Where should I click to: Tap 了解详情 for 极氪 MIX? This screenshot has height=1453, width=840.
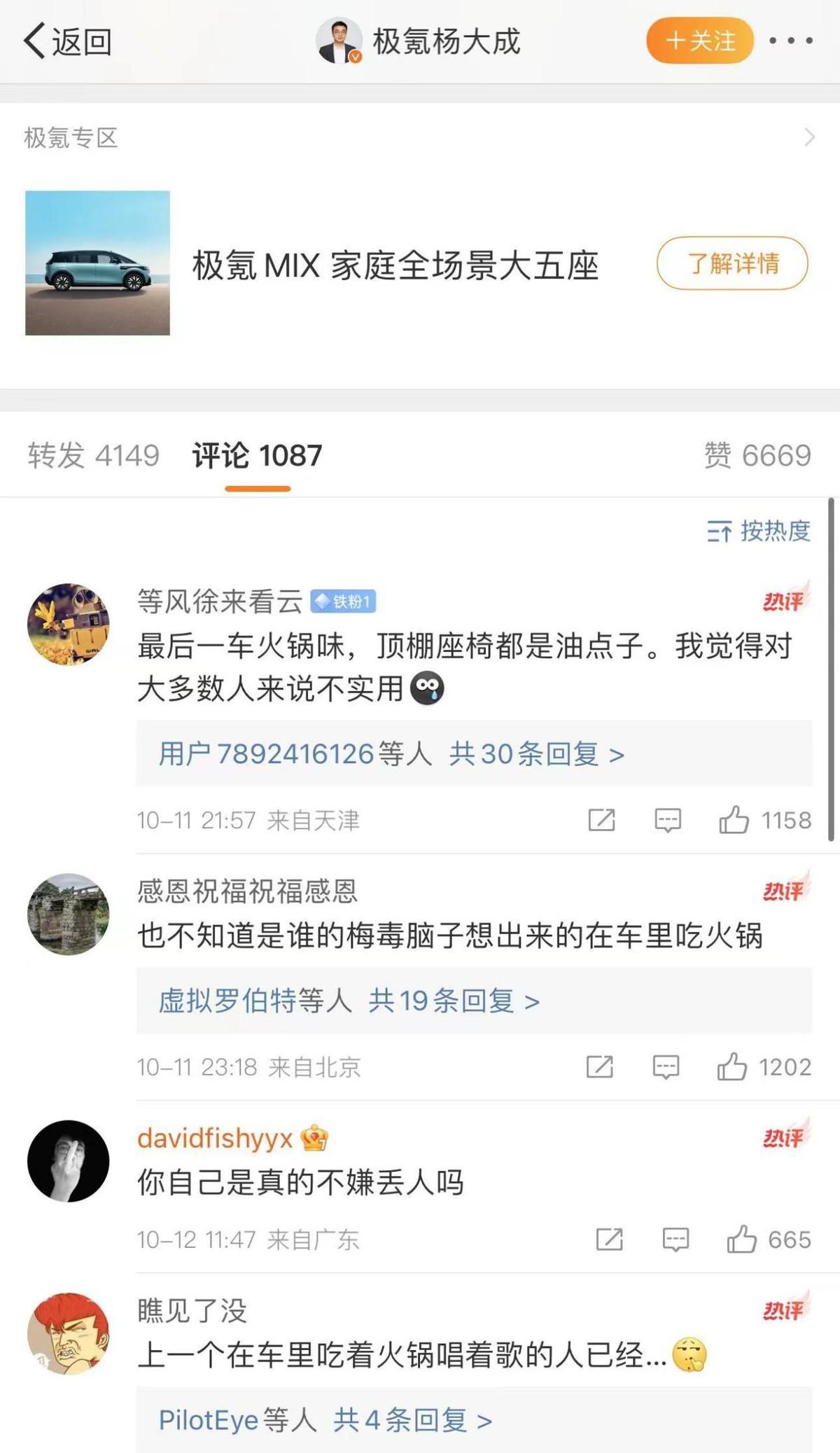coord(731,263)
